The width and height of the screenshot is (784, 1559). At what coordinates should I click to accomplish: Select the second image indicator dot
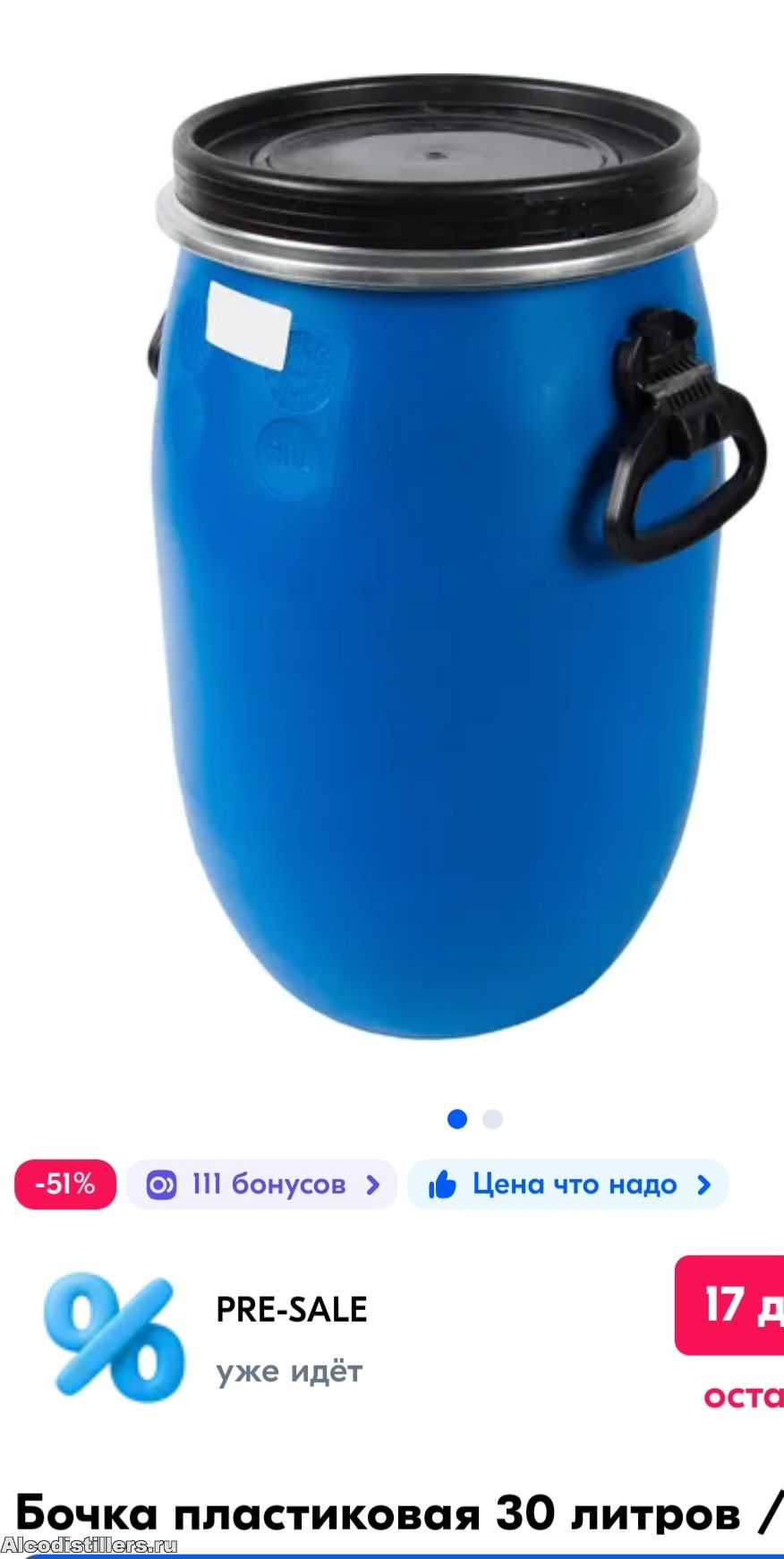[x=492, y=1119]
